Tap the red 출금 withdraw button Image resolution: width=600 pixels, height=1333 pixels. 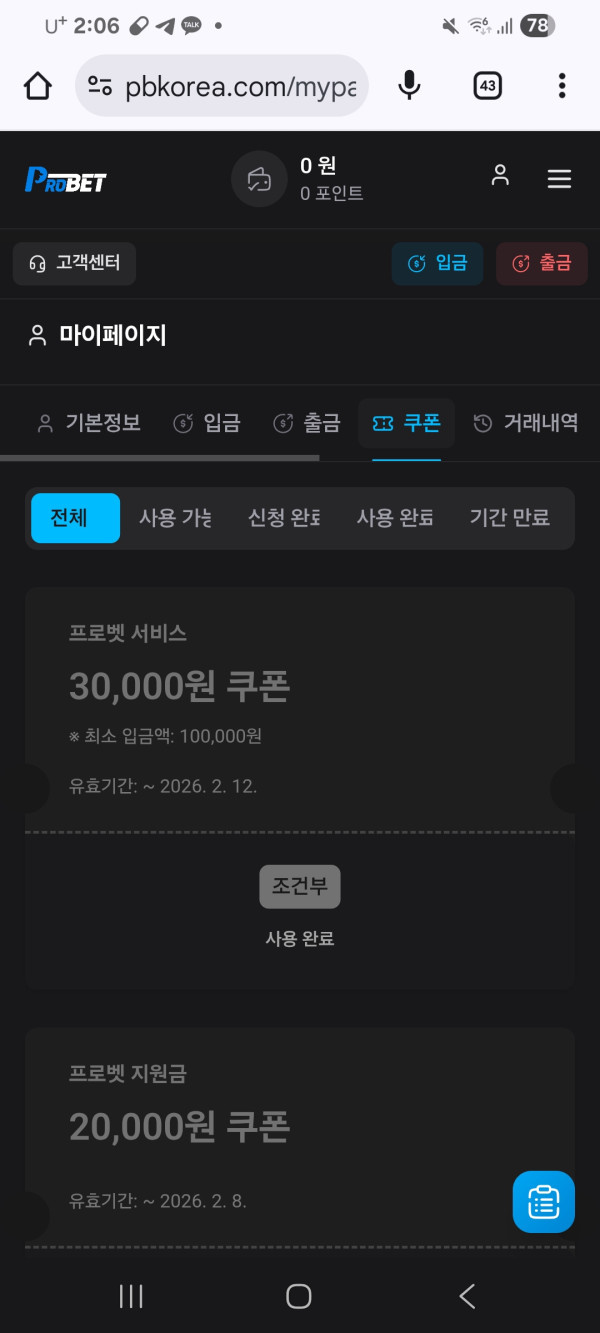coord(541,264)
